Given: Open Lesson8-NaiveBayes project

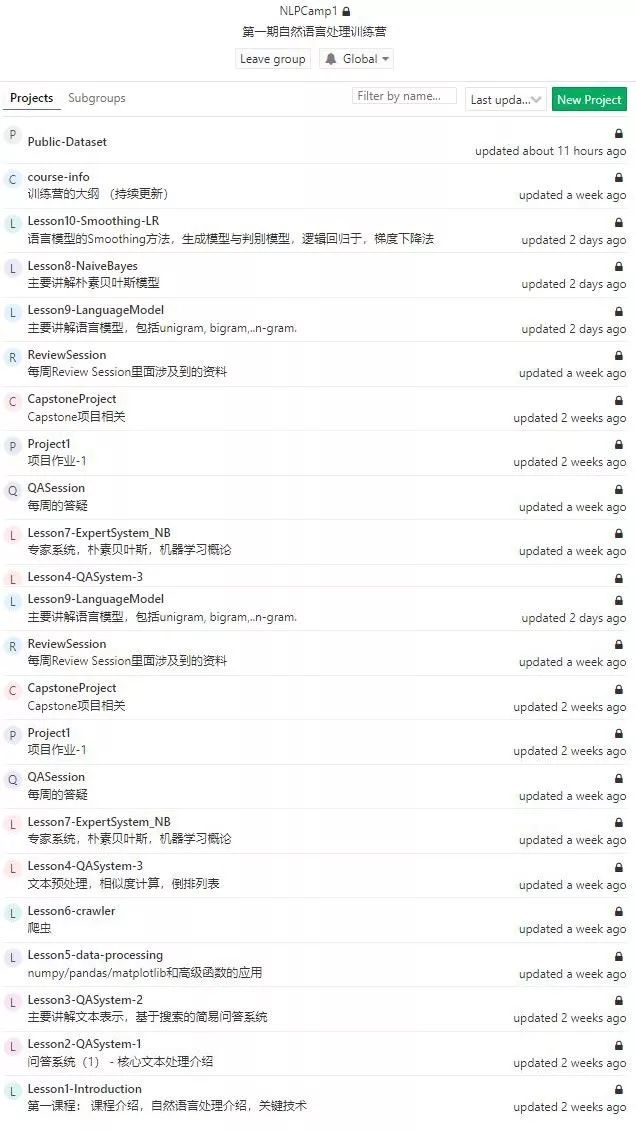Looking at the screenshot, I should [x=82, y=266].
